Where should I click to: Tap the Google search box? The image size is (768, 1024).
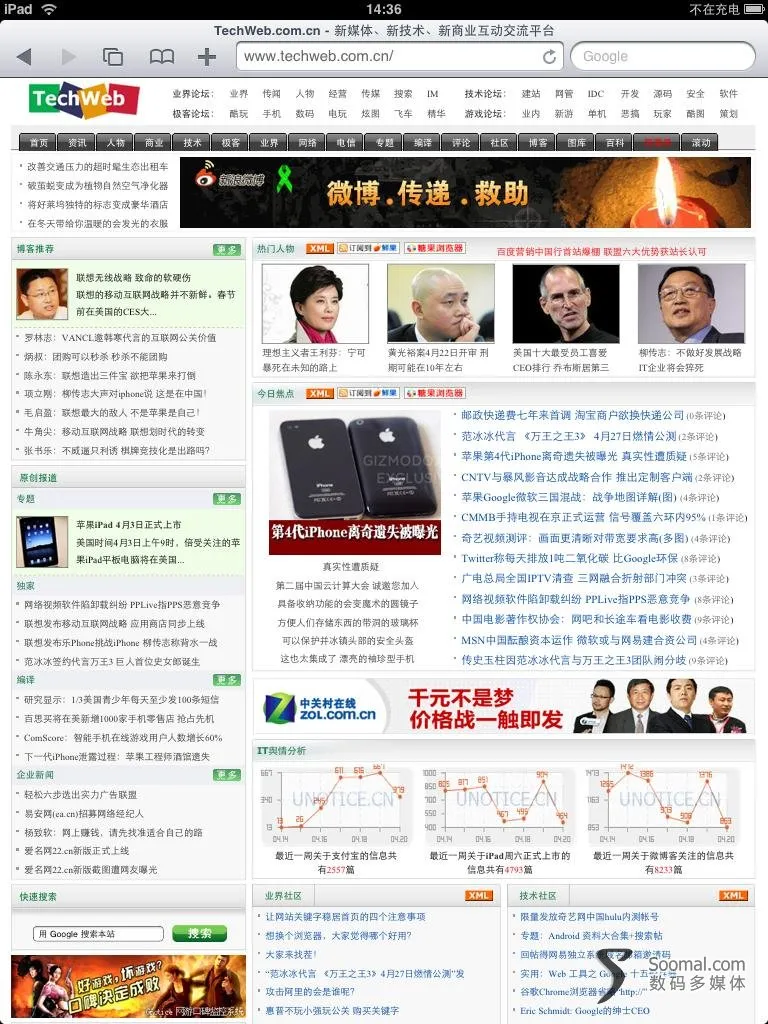tap(660, 57)
